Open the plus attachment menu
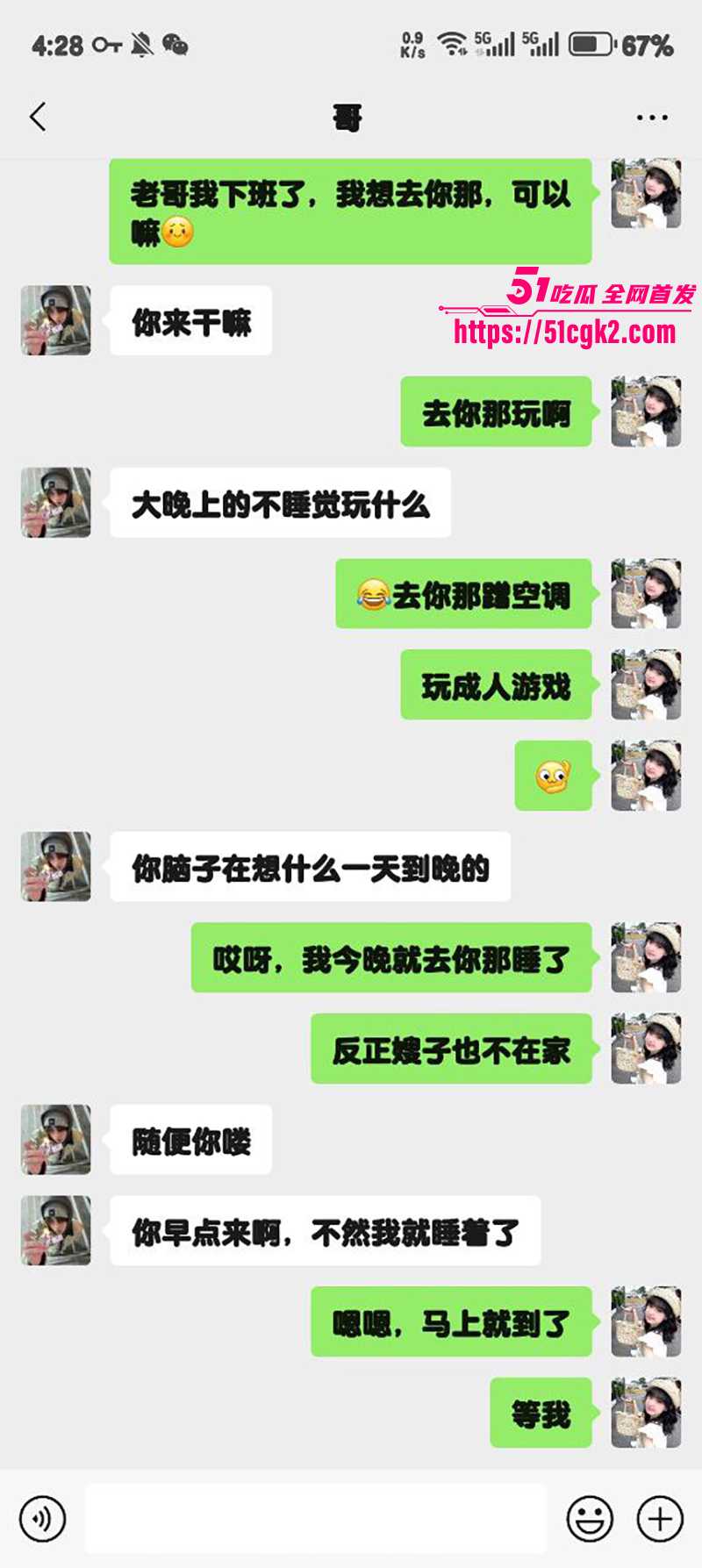 [660, 1519]
